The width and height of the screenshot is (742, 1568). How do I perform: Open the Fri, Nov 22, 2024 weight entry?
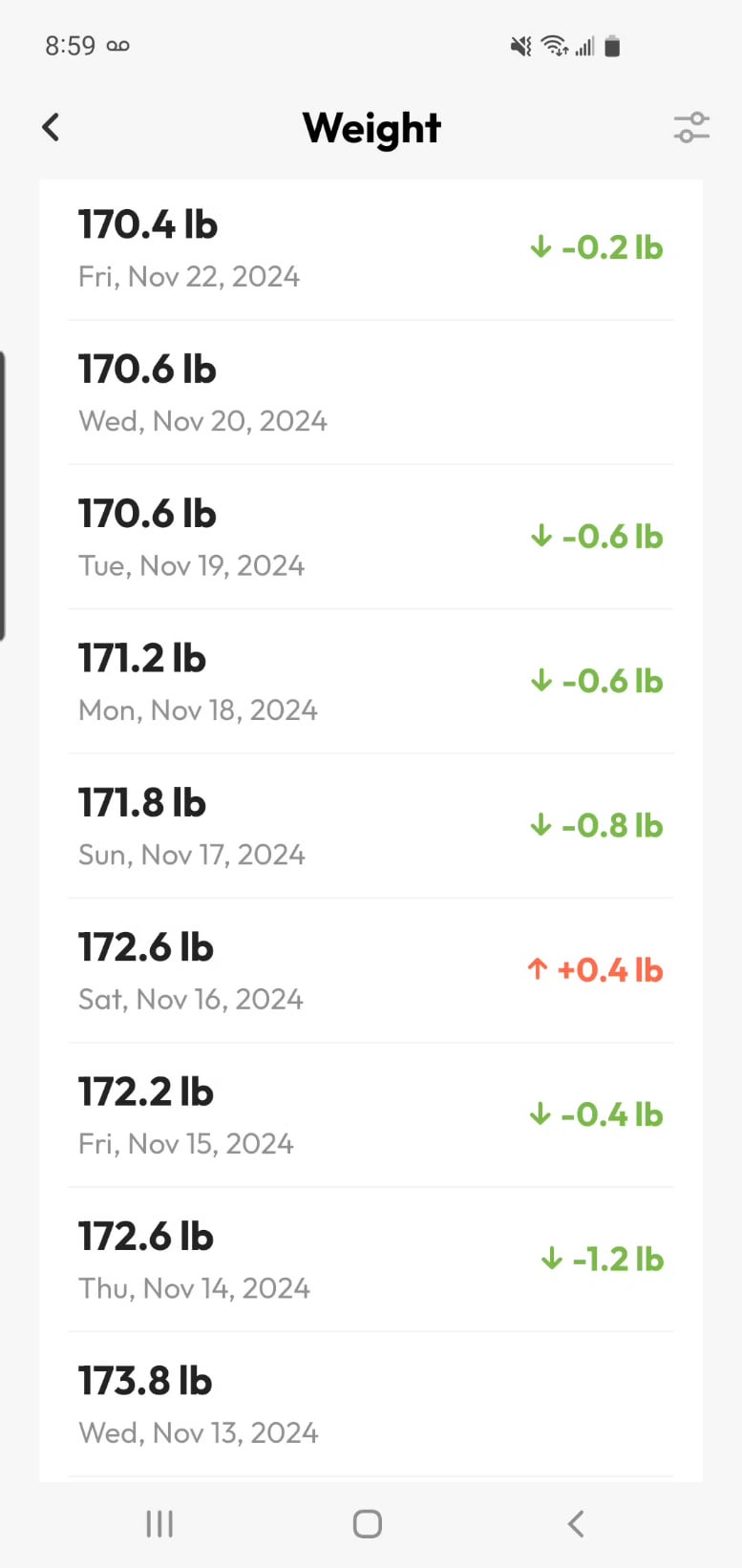pyautogui.click(x=371, y=249)
